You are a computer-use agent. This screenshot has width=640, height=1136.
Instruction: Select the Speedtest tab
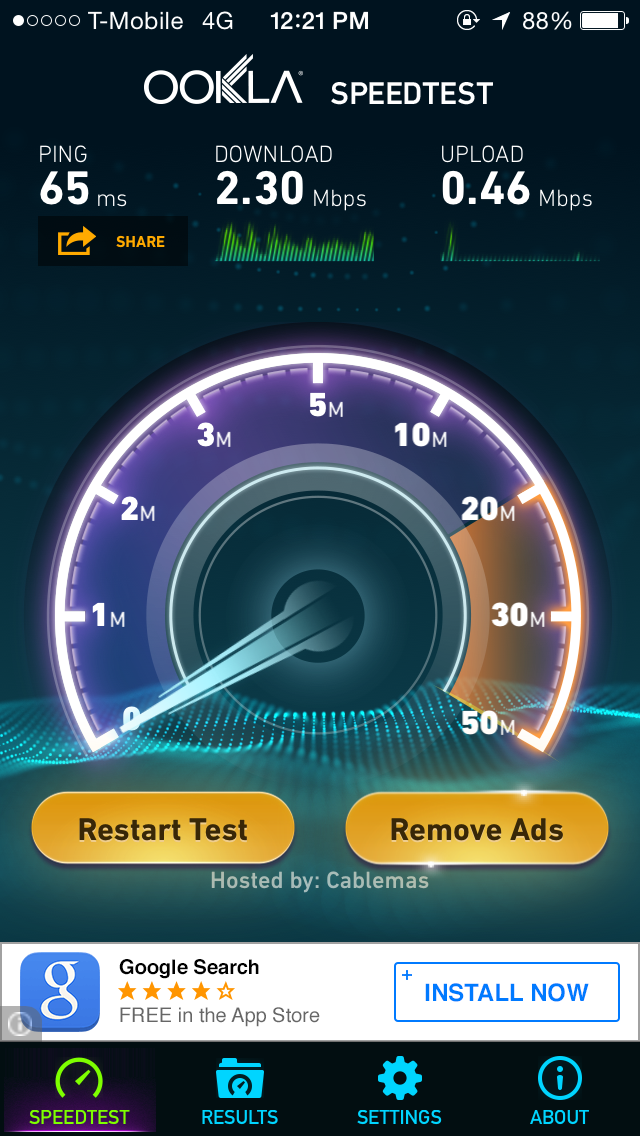tap(79, 1092)
